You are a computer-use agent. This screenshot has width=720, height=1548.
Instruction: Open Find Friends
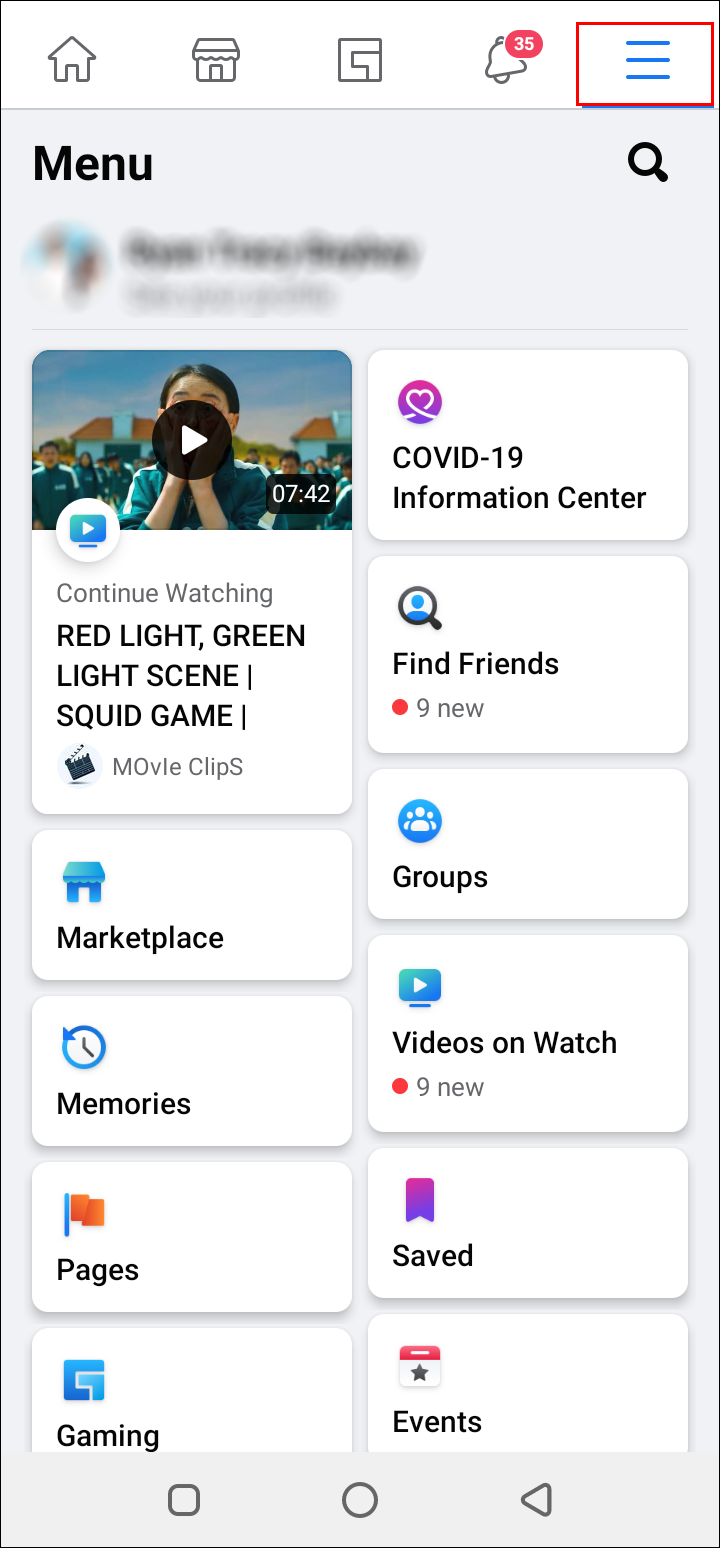pyautogui.click(x=528, y=655)
